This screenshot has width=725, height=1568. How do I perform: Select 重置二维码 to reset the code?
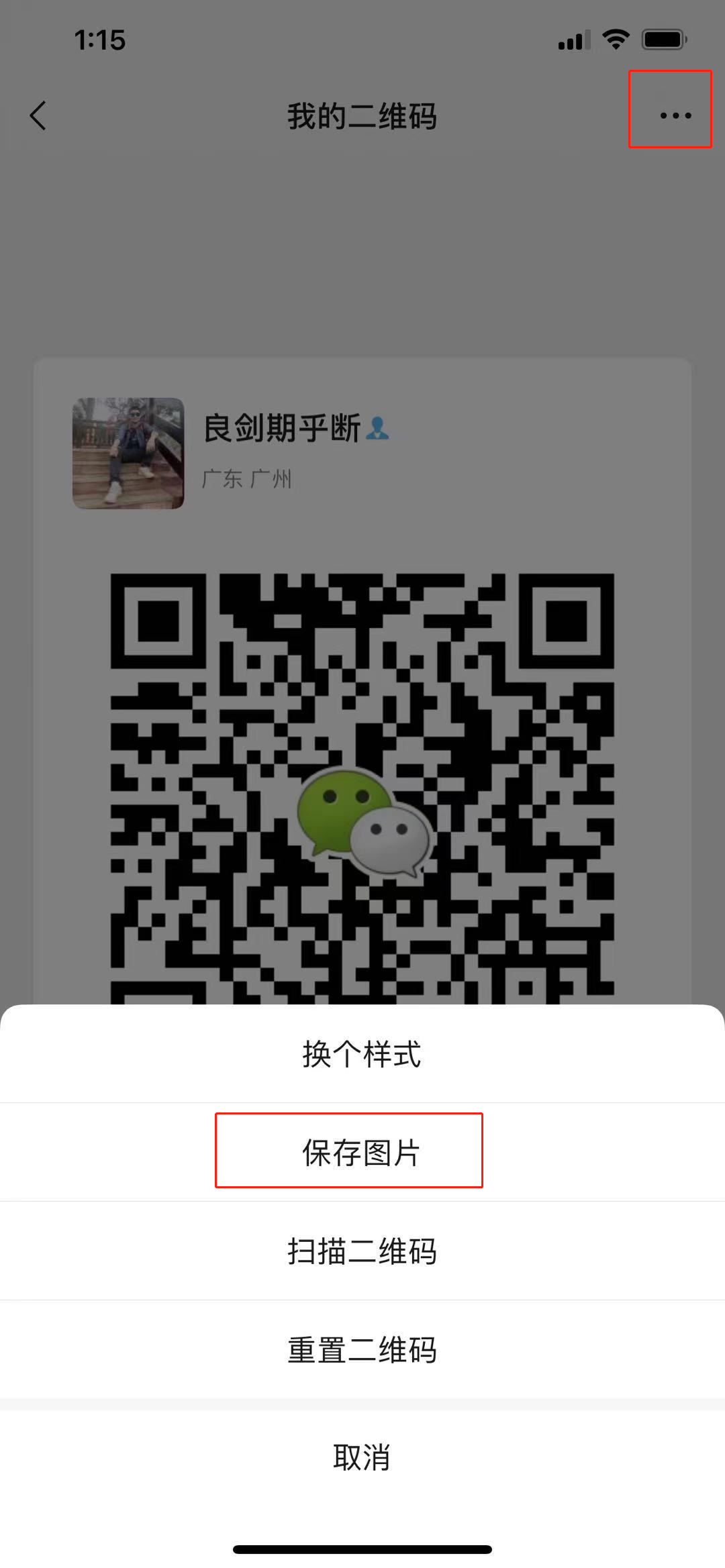click(x=362, y=1350)
